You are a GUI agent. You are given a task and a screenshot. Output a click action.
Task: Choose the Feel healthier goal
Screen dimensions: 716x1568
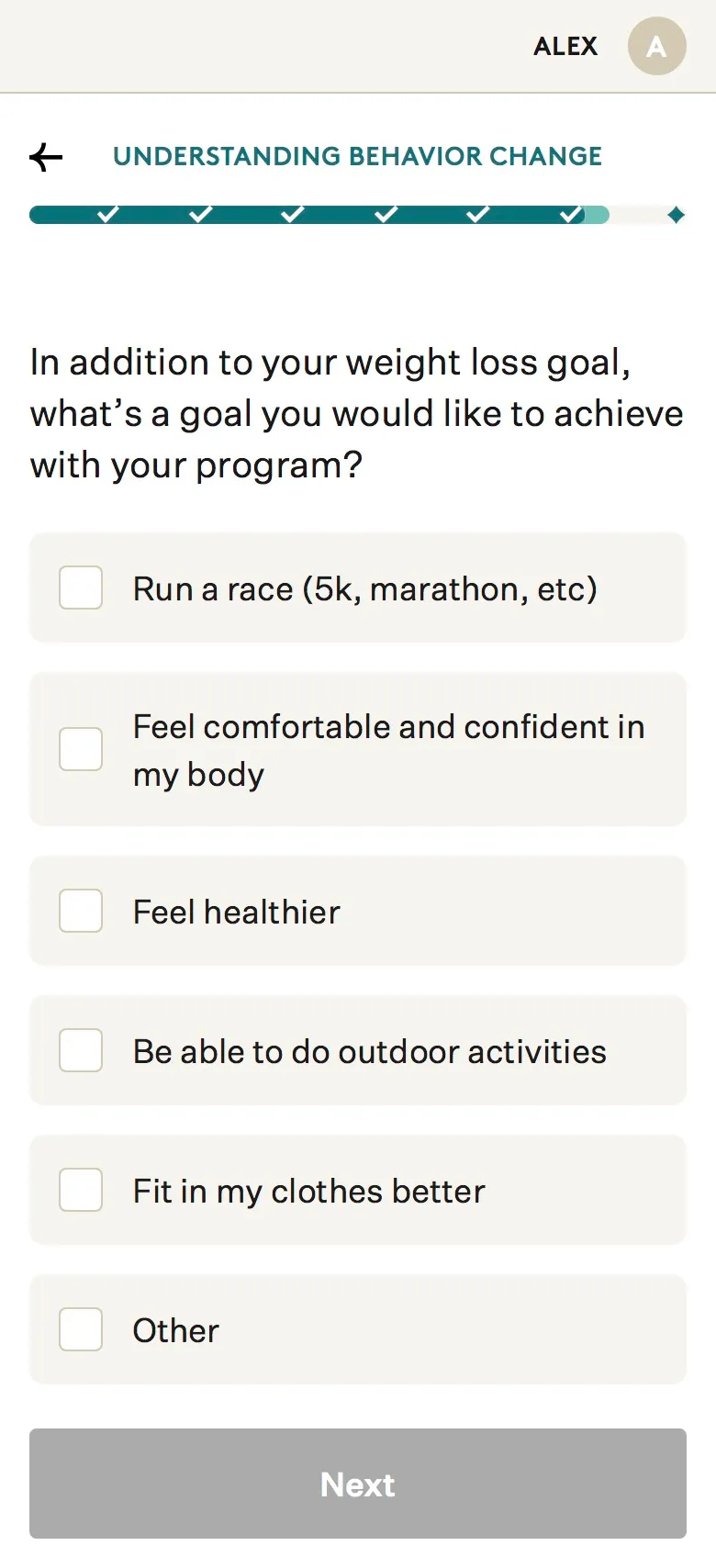[x=358, y=911]
